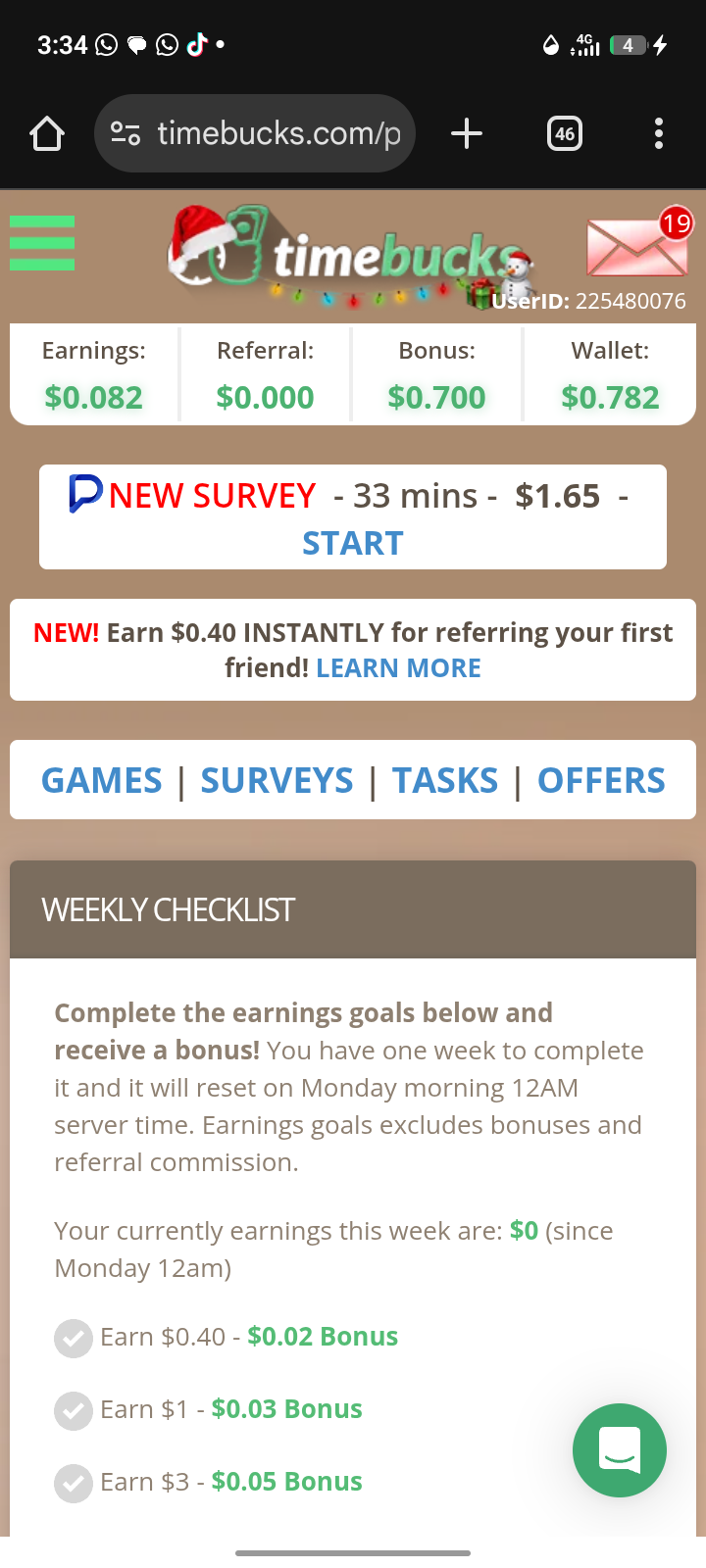This screenshot has height=1568, width=706.
Task: Tap LEARN MORE about referral bonus
Action: point(398,668)
